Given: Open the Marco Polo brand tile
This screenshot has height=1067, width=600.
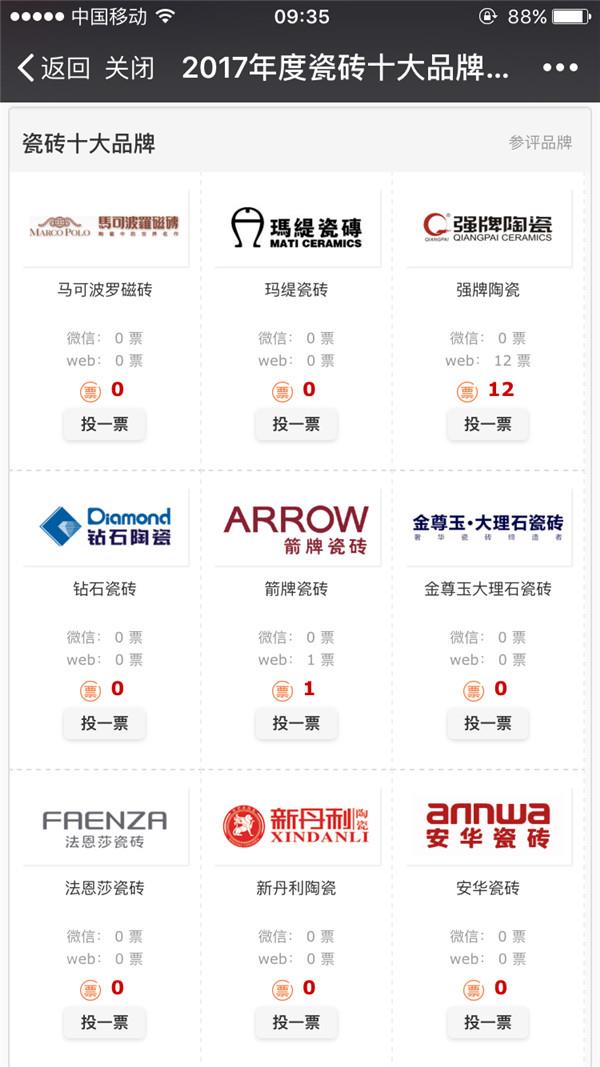Looking at the screenshot, I should click(105, 227).
